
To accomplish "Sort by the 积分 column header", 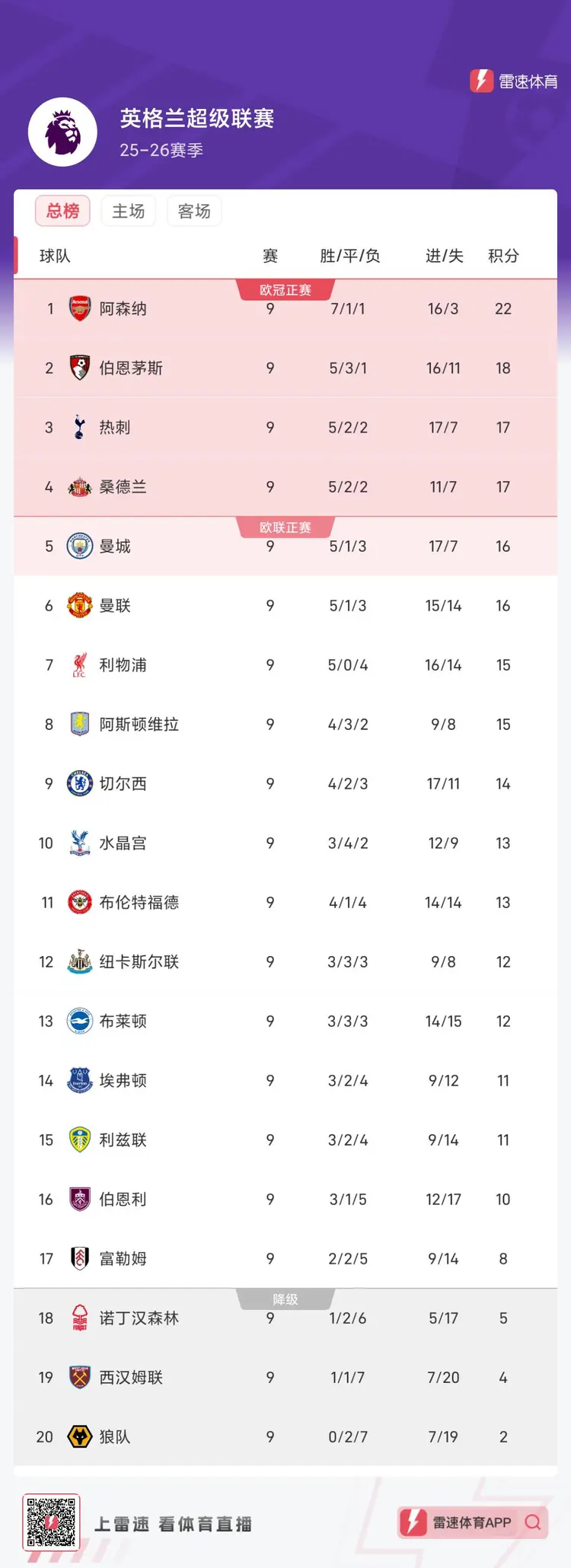I will click(502, 256).
